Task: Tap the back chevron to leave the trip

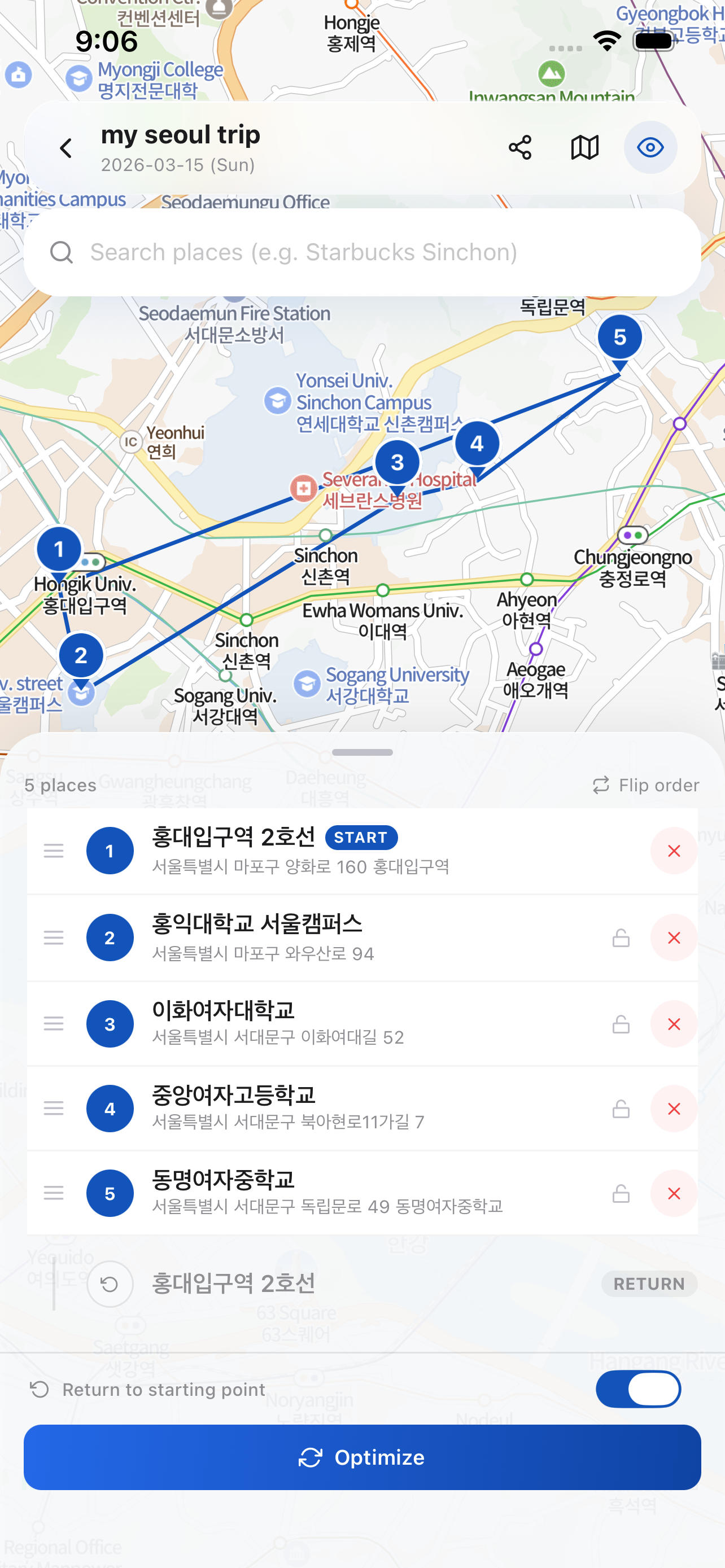Action: click(65, 147)
